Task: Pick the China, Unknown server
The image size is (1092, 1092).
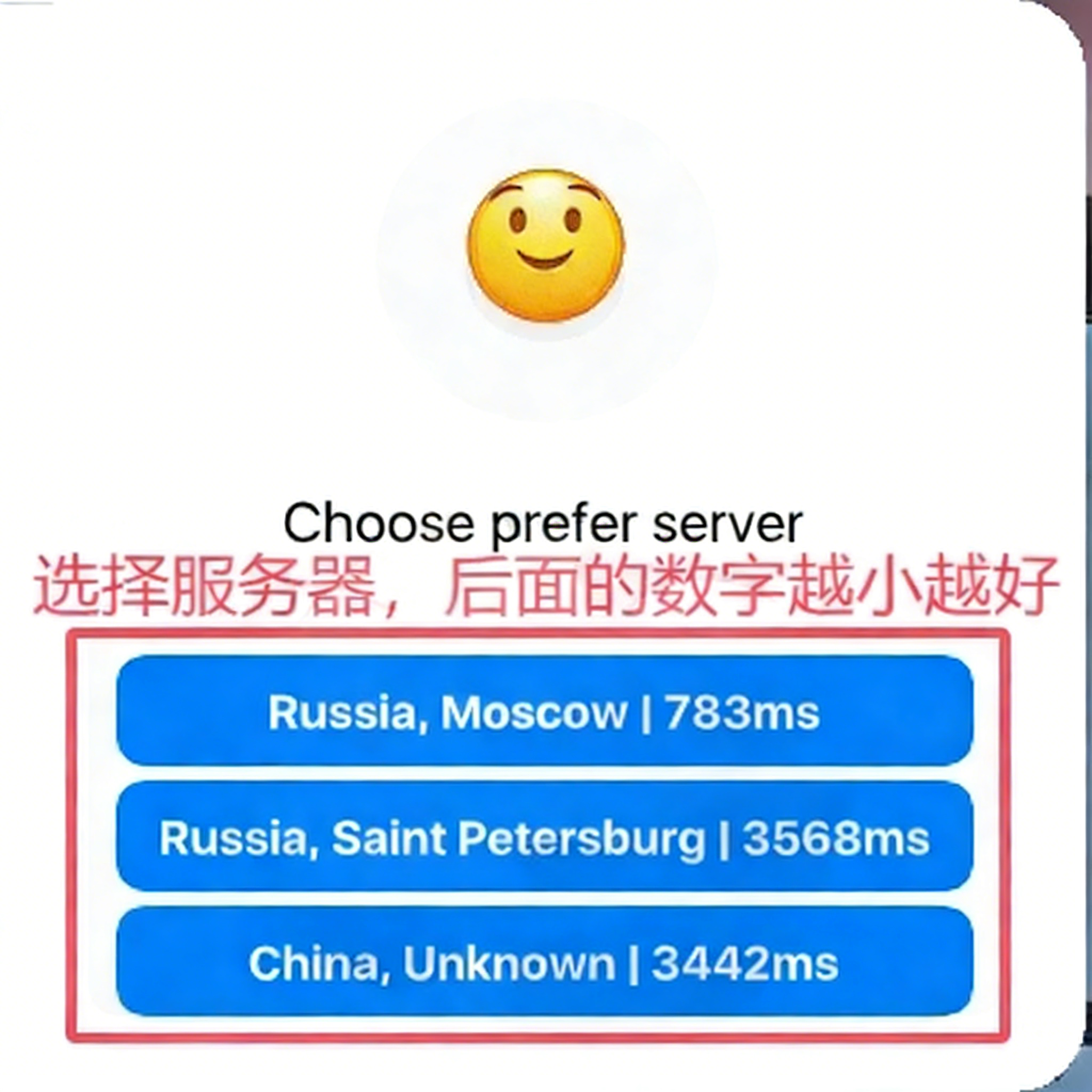Action: click(544, 962)
